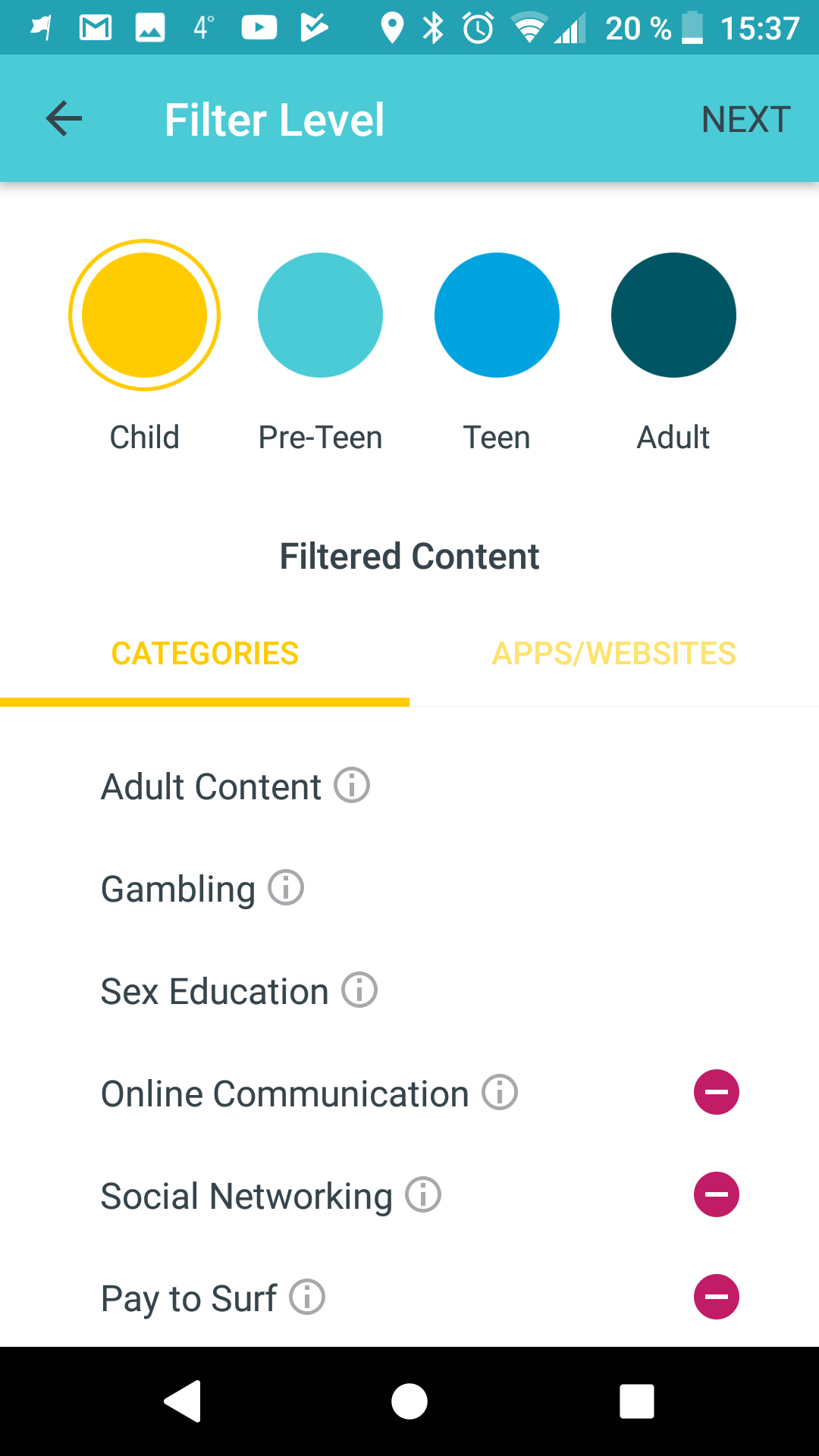Open info for Social Networking
This screenshot has height=1456, width=819.
pos(423,1194)
